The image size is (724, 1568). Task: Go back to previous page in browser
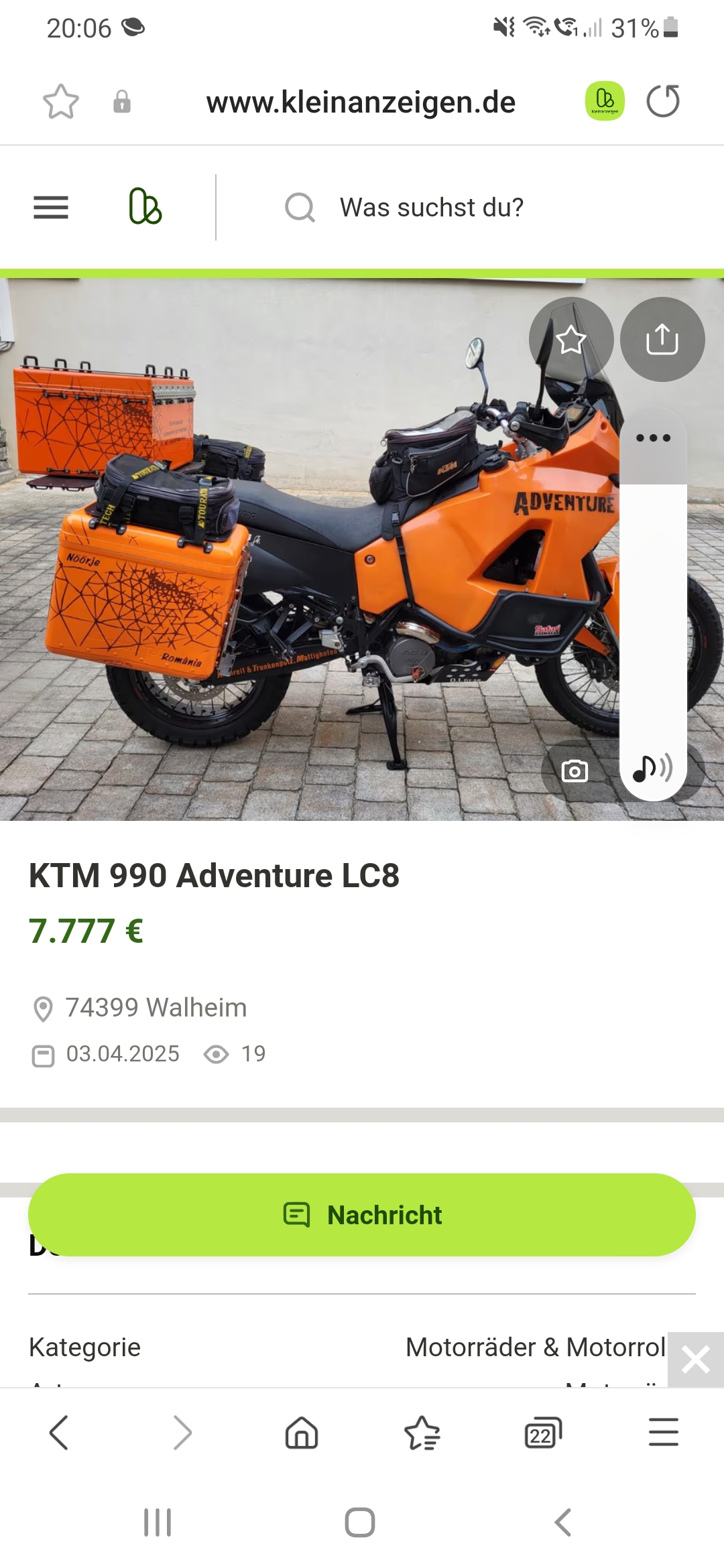tap(59, 1433)
